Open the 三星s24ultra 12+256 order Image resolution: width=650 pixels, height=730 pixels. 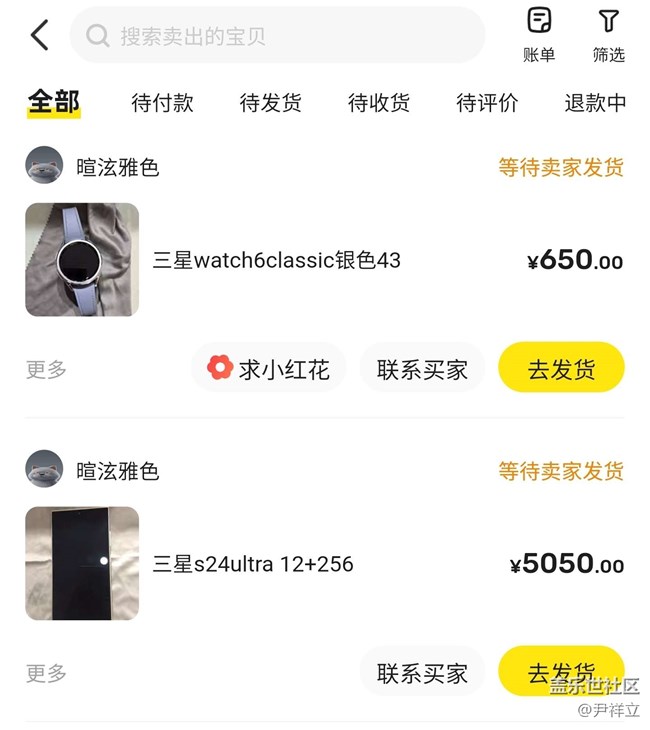pos(253,564)
